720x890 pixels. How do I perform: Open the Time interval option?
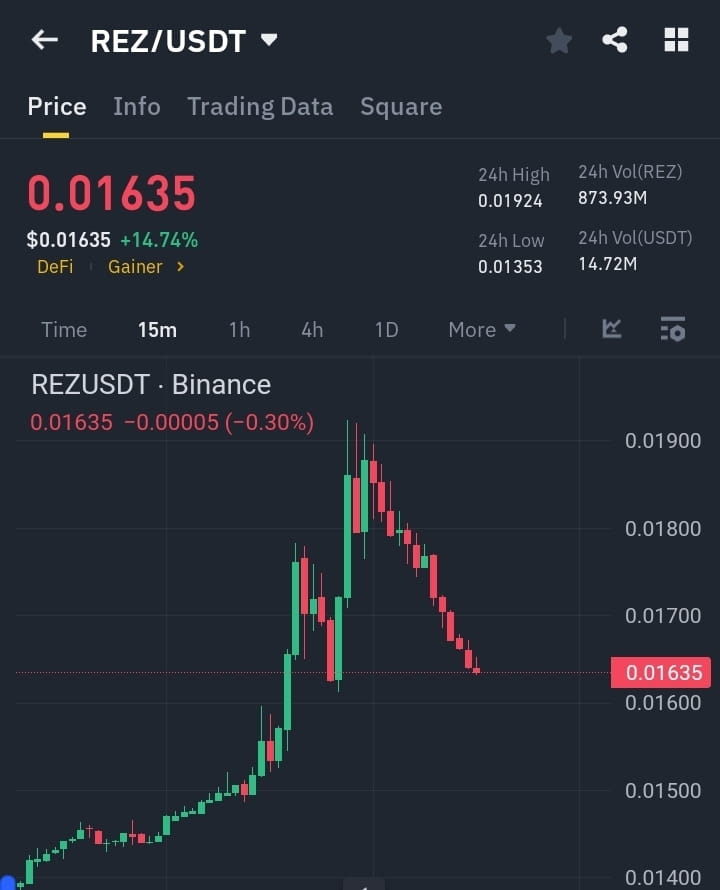pos(64,329)
